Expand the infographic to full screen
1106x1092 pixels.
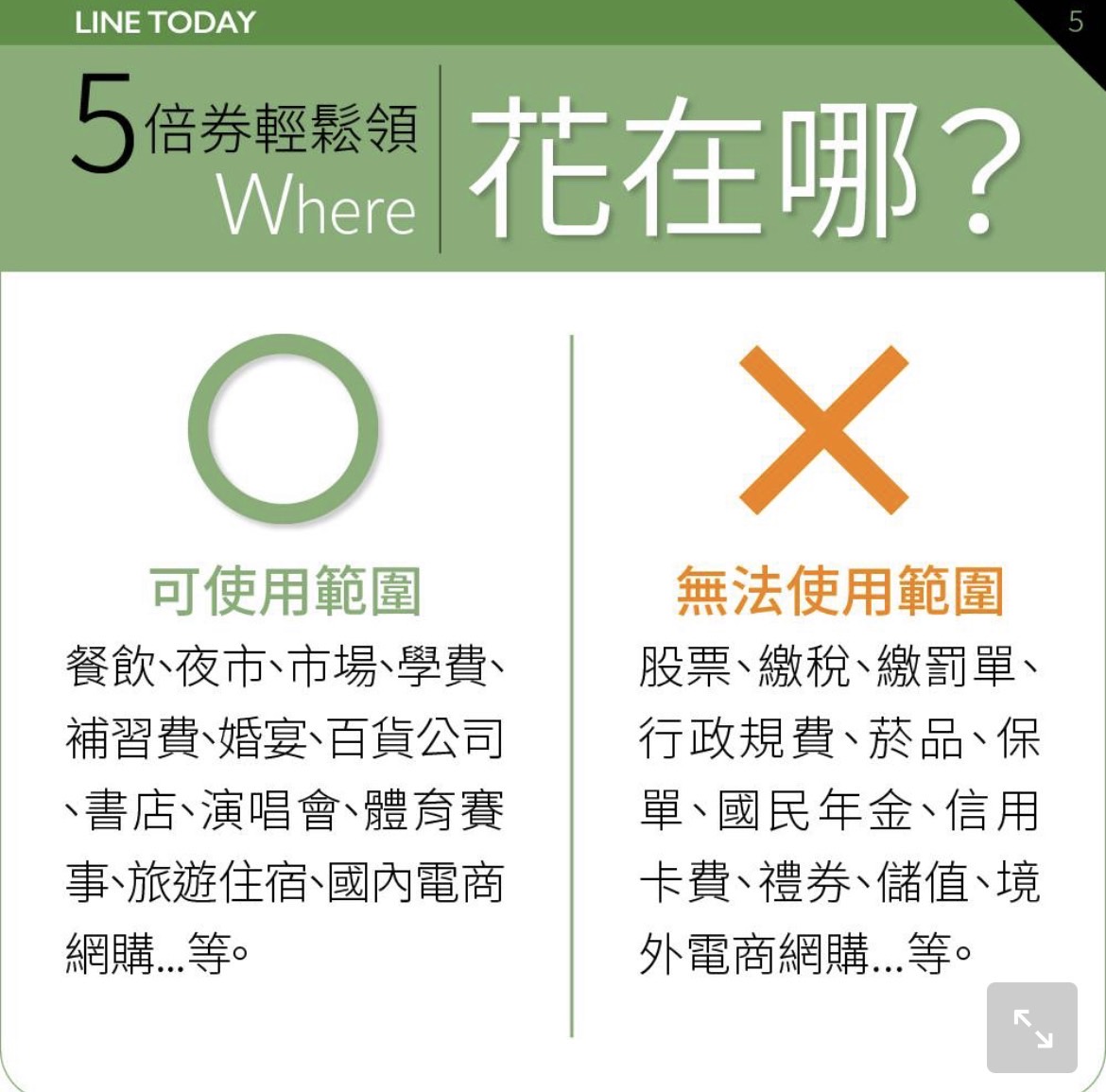tap(1031, 1028)
